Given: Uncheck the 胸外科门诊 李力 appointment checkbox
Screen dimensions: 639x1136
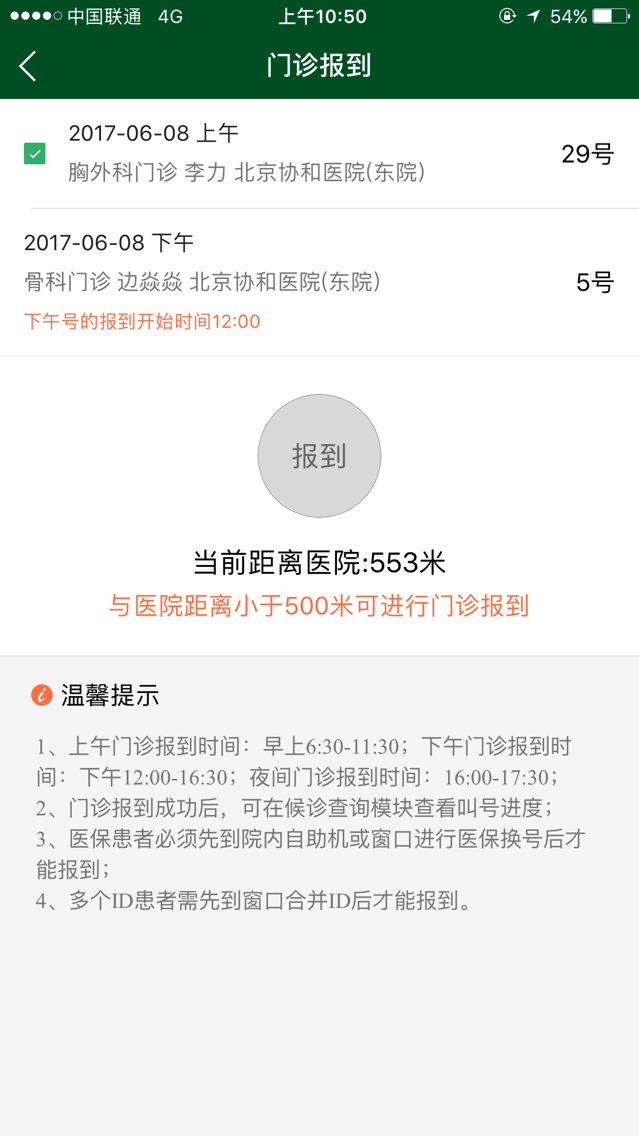Looking at the screenshot, I should coord(35,154).
